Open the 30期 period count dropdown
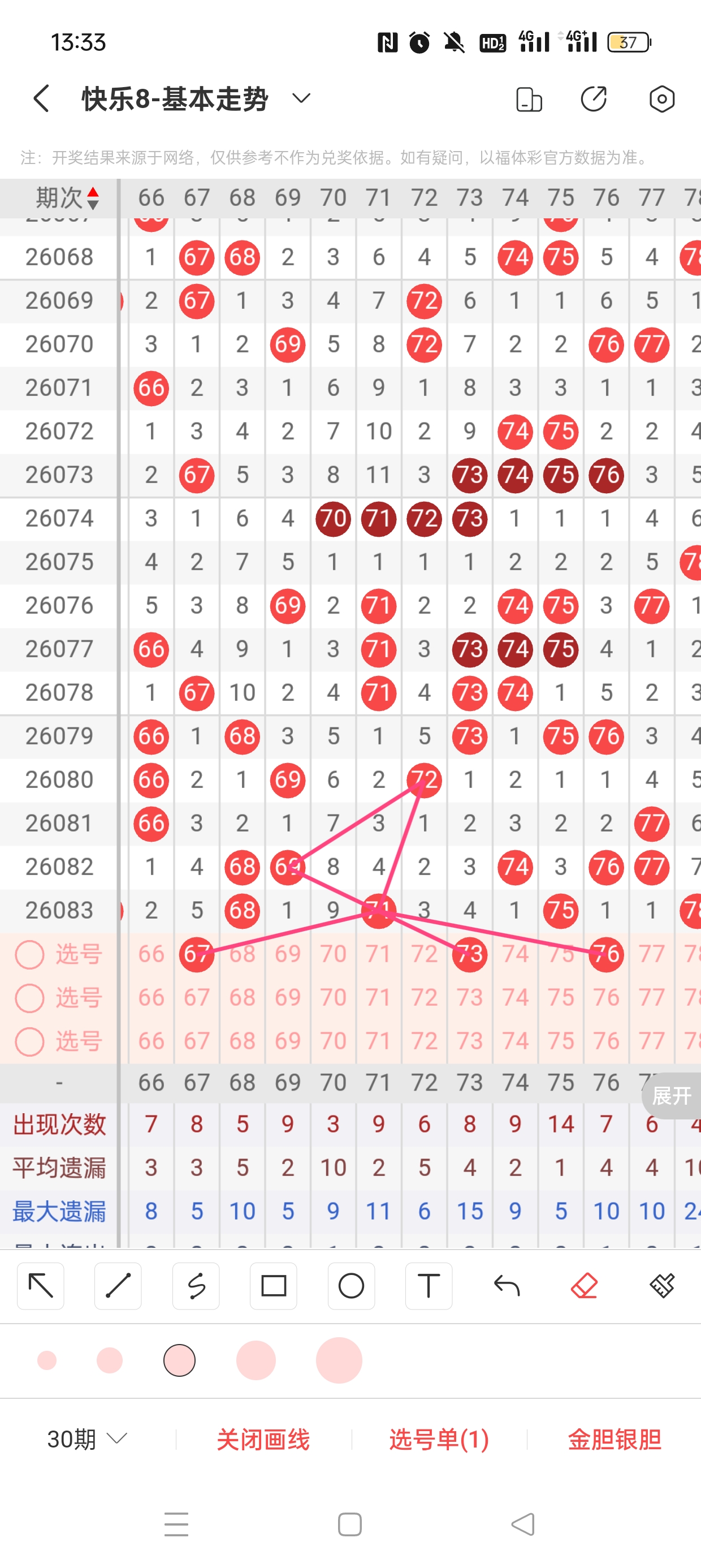 [87, 1439]
